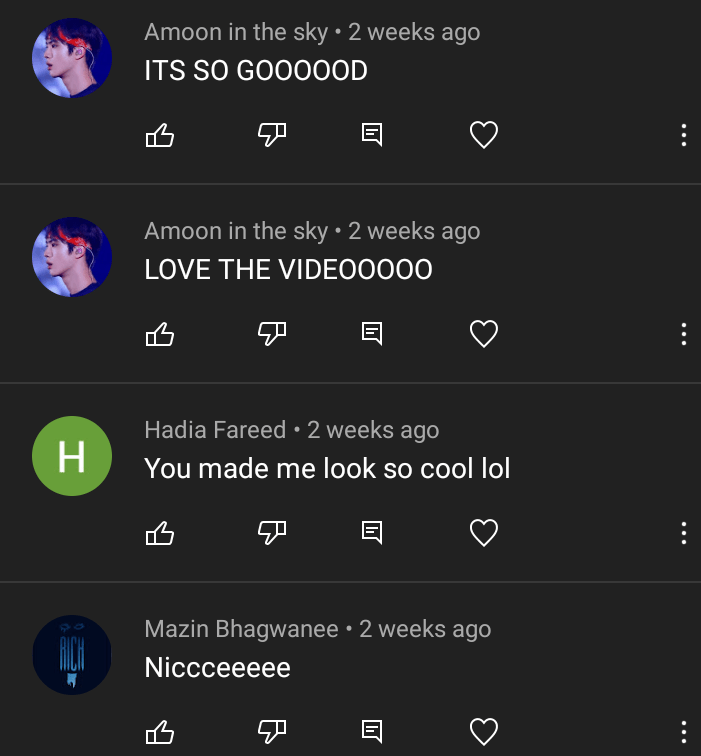Screen dimensions: 701x756
Task: Thumbs down the "LOVE THE VIDEOOOOO" comment
Action: coord(272,334)
